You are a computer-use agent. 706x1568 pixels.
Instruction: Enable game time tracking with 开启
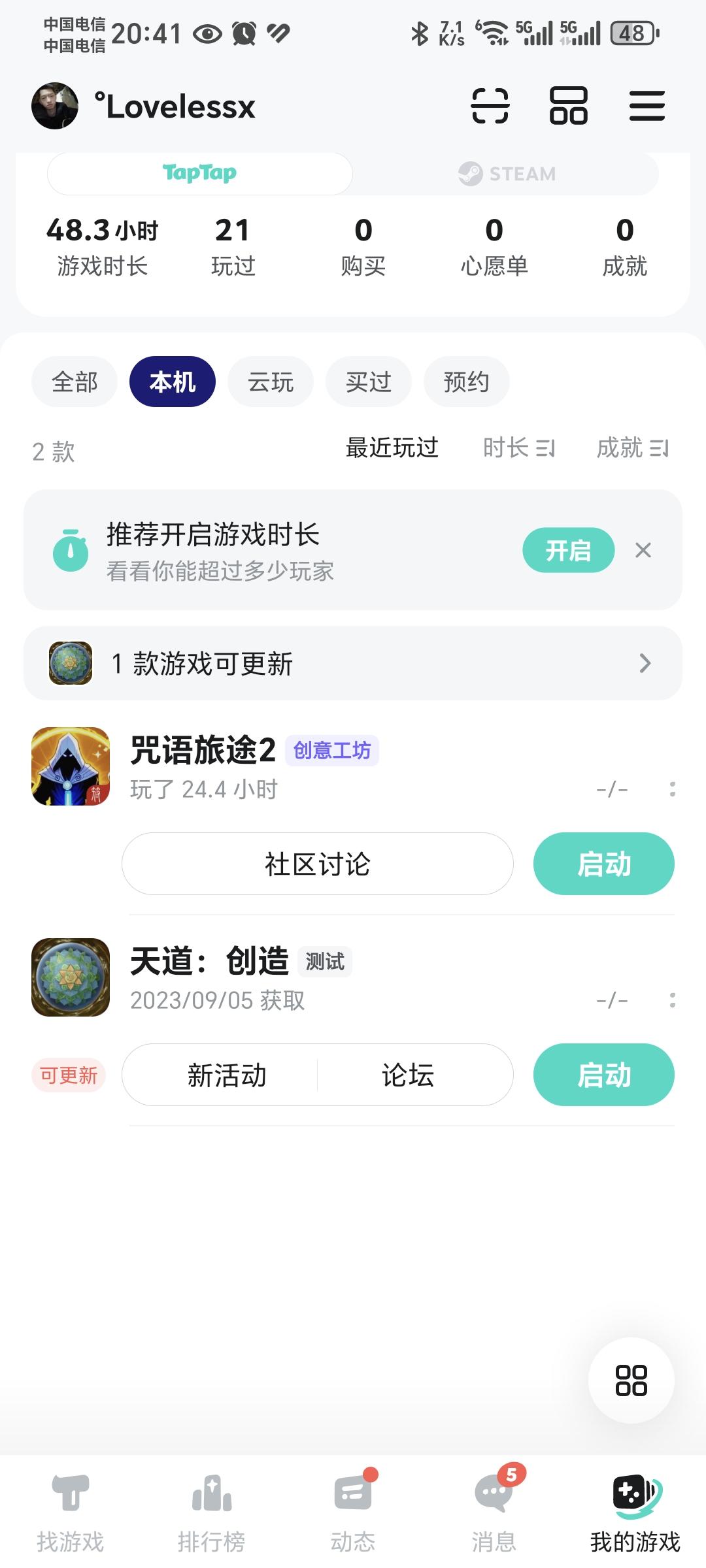click(x=568, y=551)
